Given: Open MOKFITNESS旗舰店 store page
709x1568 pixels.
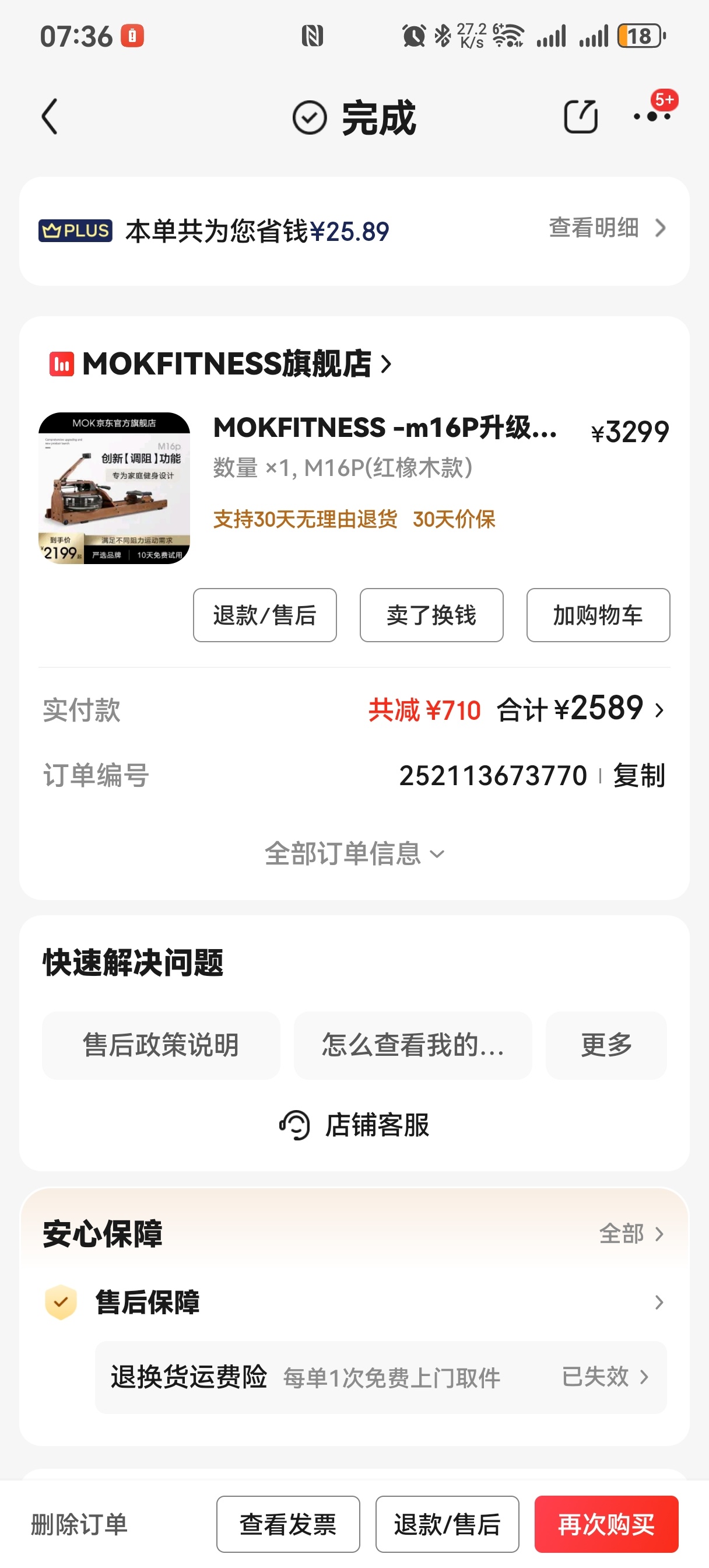Looking at the screenshot, I should (x=226, y=364).
